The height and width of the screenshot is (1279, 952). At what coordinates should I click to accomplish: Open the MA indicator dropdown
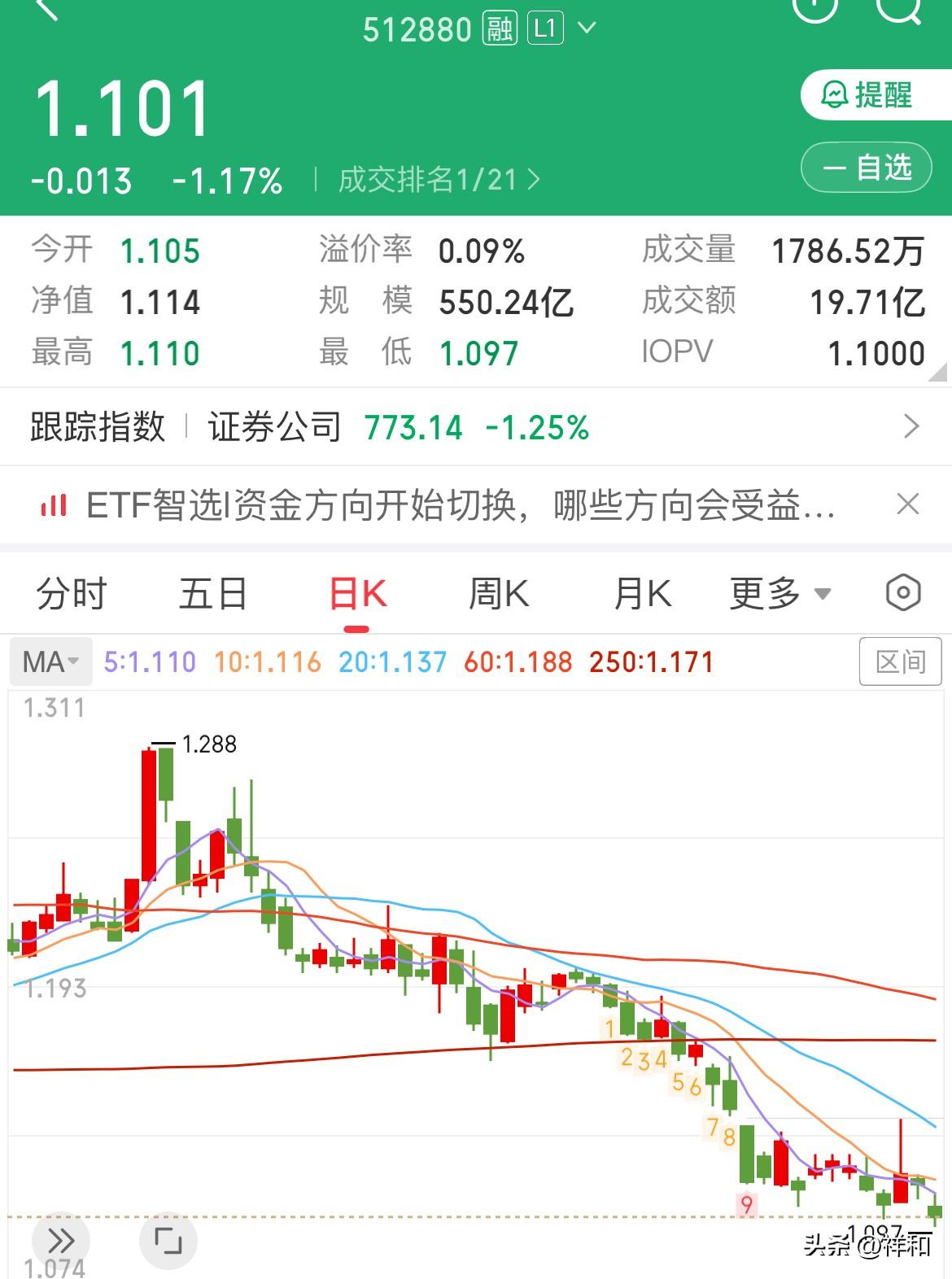tap(49, 661)
